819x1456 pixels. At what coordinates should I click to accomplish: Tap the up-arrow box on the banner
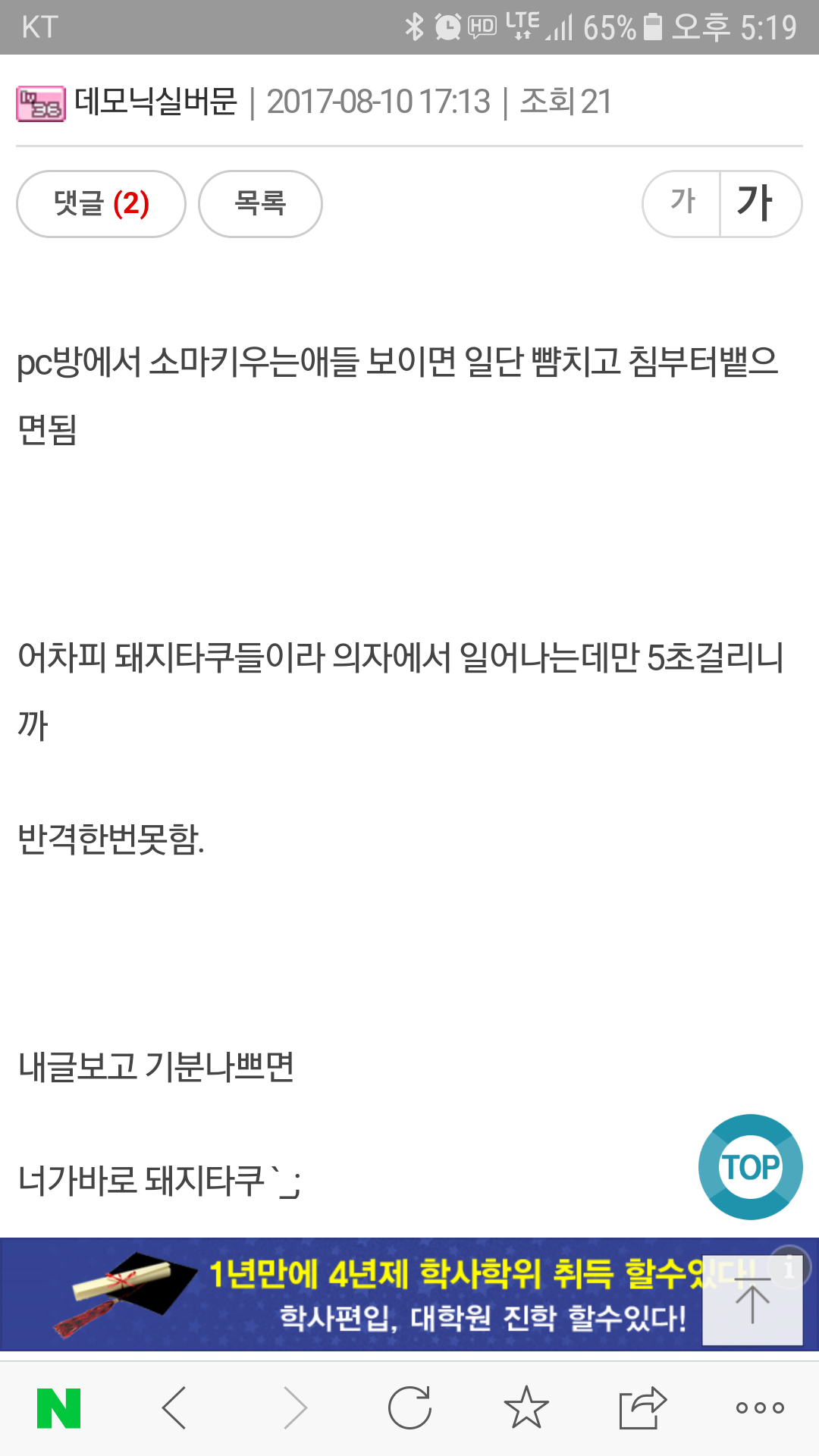coord(752,1302)
